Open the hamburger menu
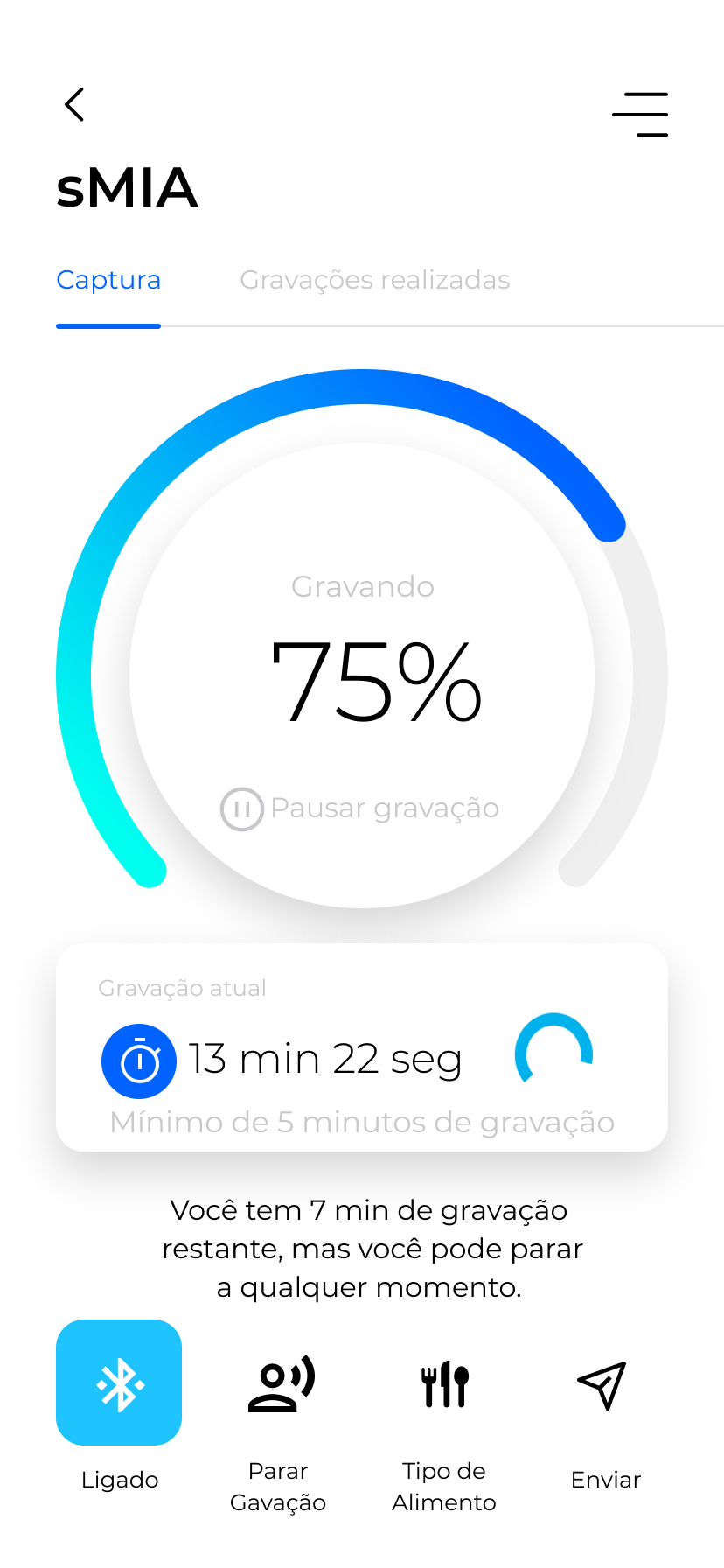The width and height of the screenshot is (724, 1568). (x=640, y=115)
